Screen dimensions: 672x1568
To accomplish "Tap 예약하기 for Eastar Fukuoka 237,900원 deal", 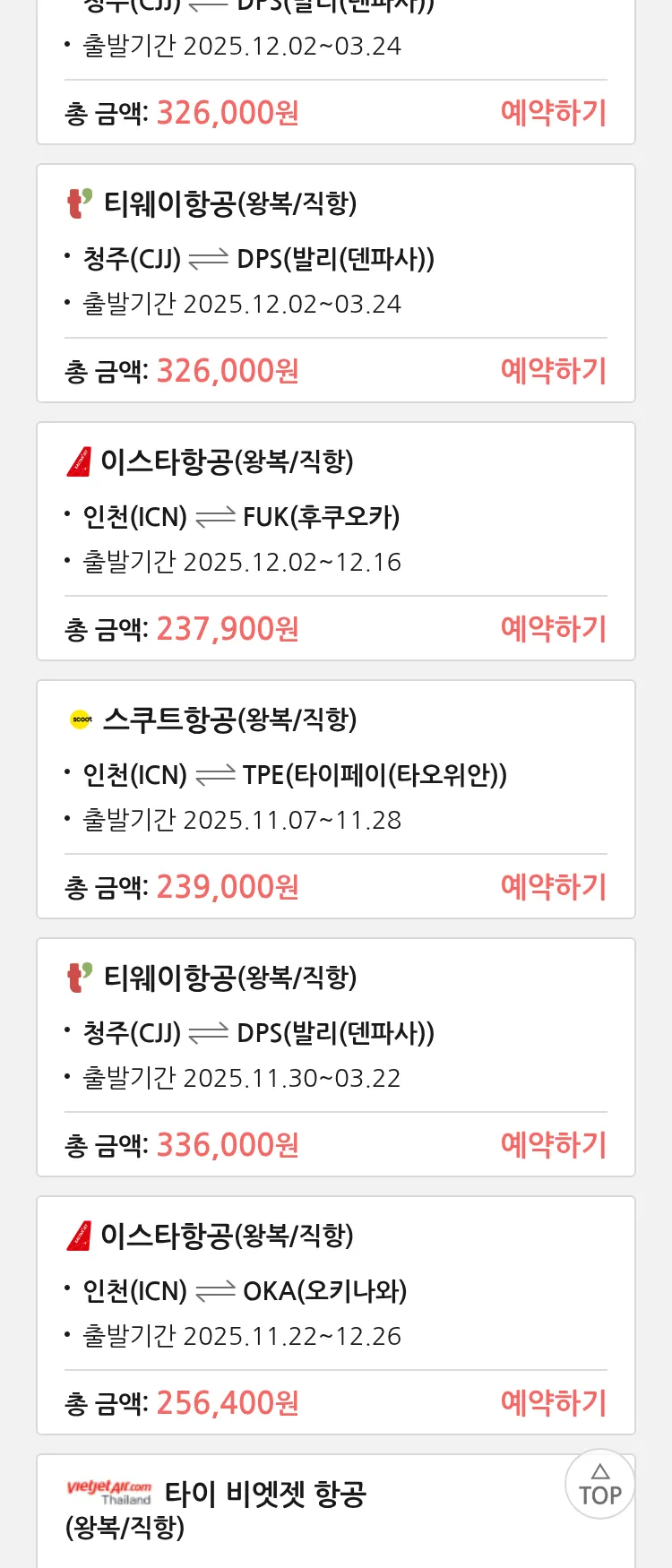I will coord(553,629).
